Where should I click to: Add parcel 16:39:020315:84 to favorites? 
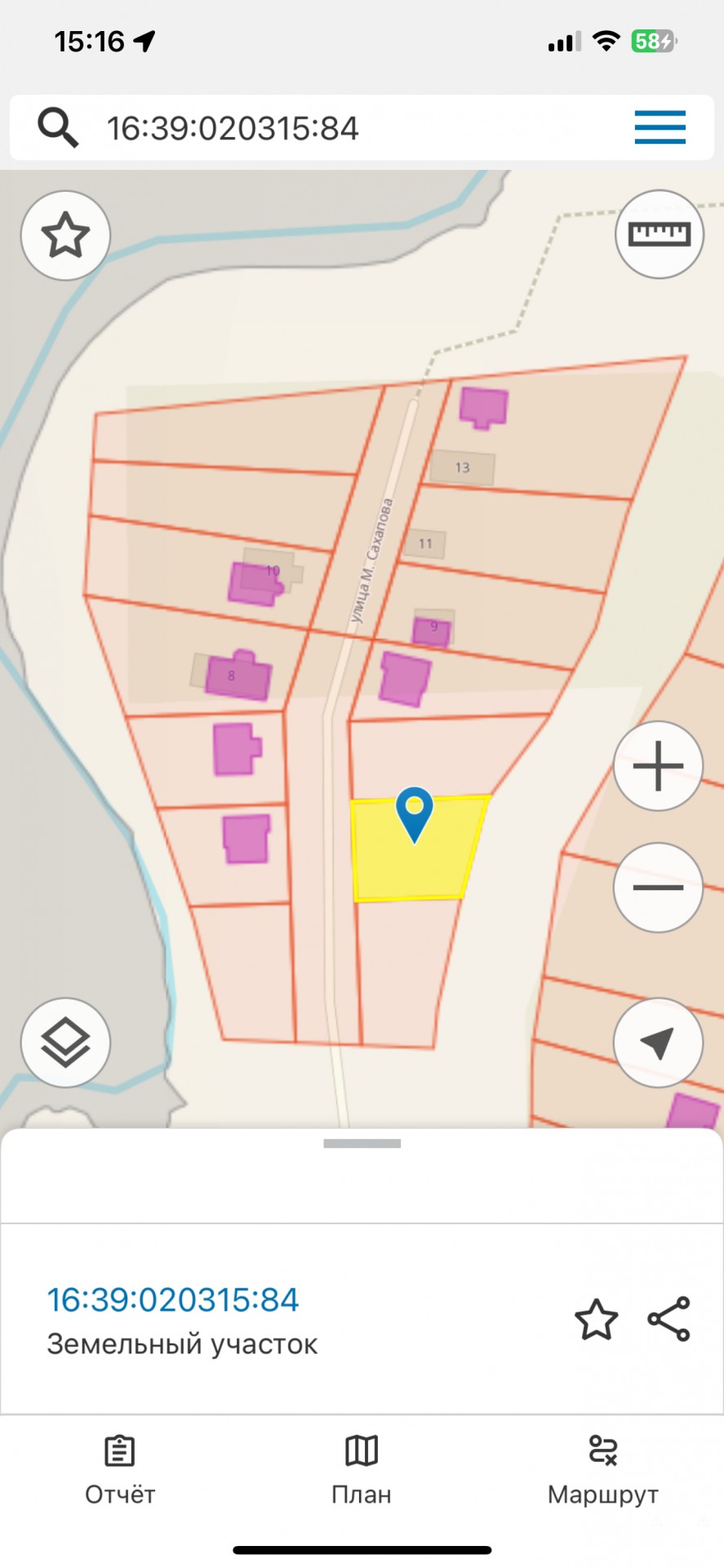(596, 1319)
